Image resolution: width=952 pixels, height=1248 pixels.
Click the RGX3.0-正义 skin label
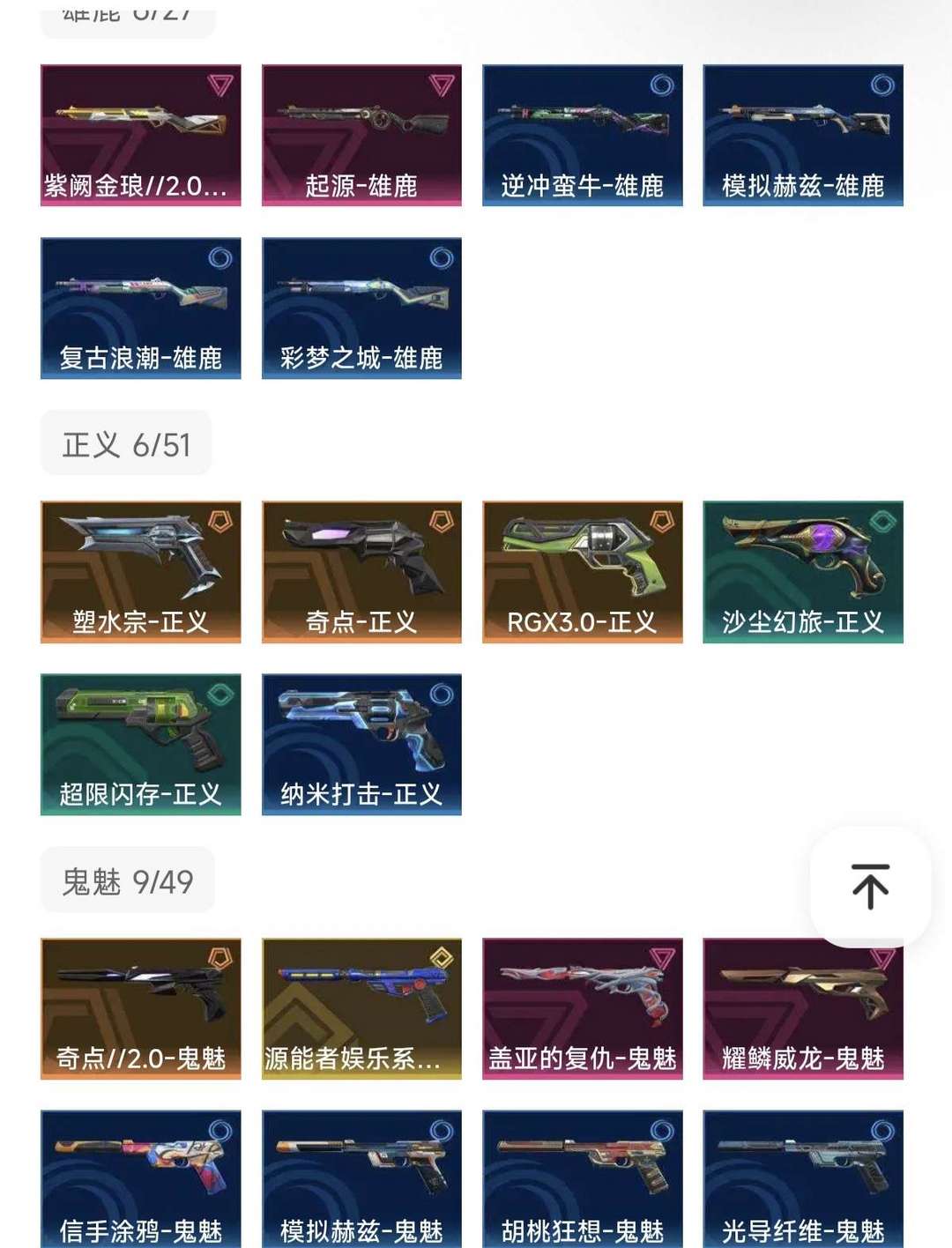tap(582, 621)
